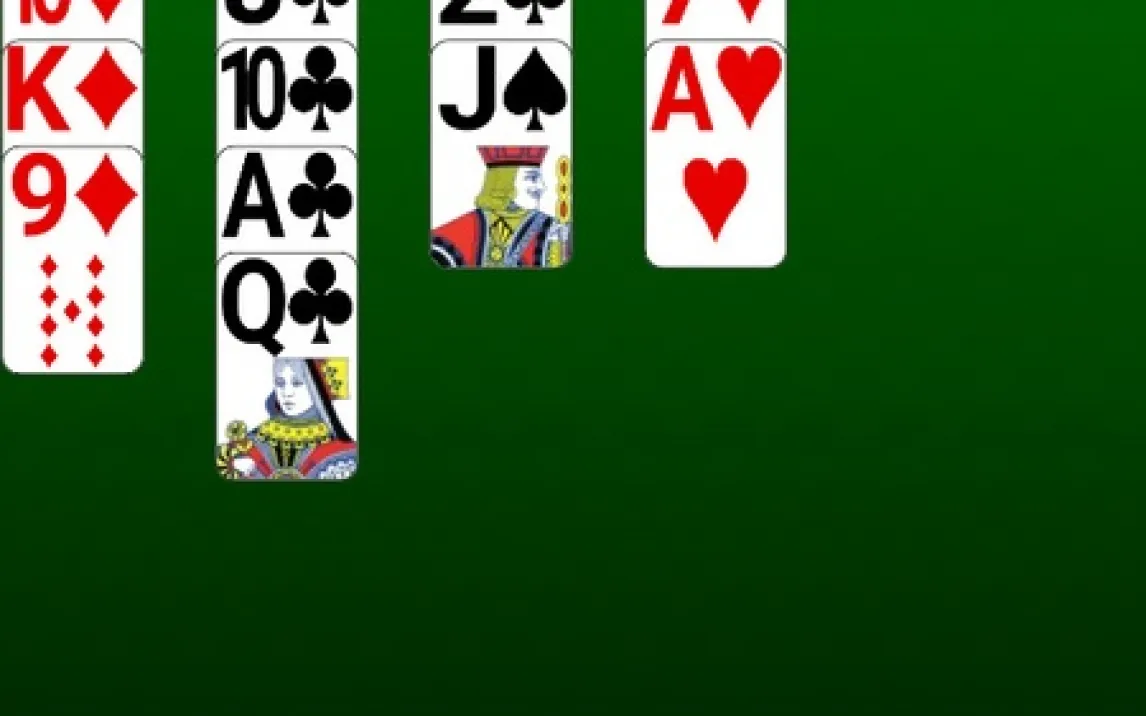Tap the king of diamonds card
Screen dimensions: 1146x716
pyautogui.click(x=73, y=95)
